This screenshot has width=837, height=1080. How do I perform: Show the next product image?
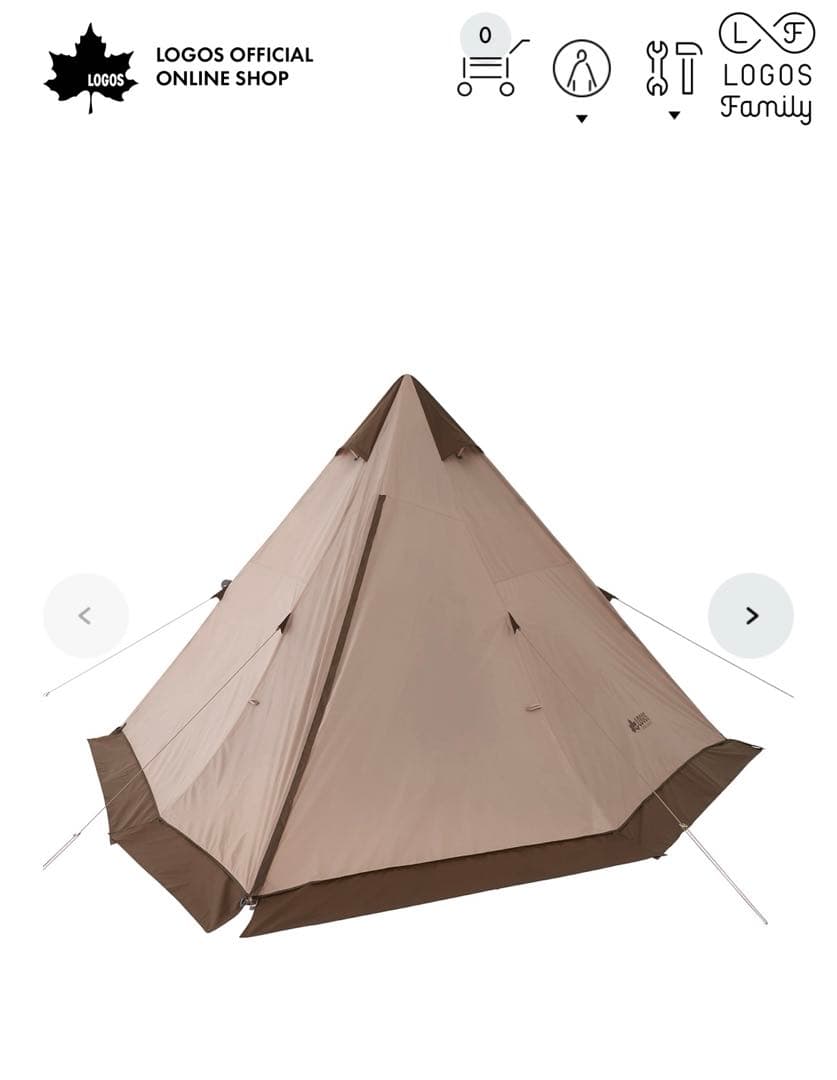tap(751, 616)
